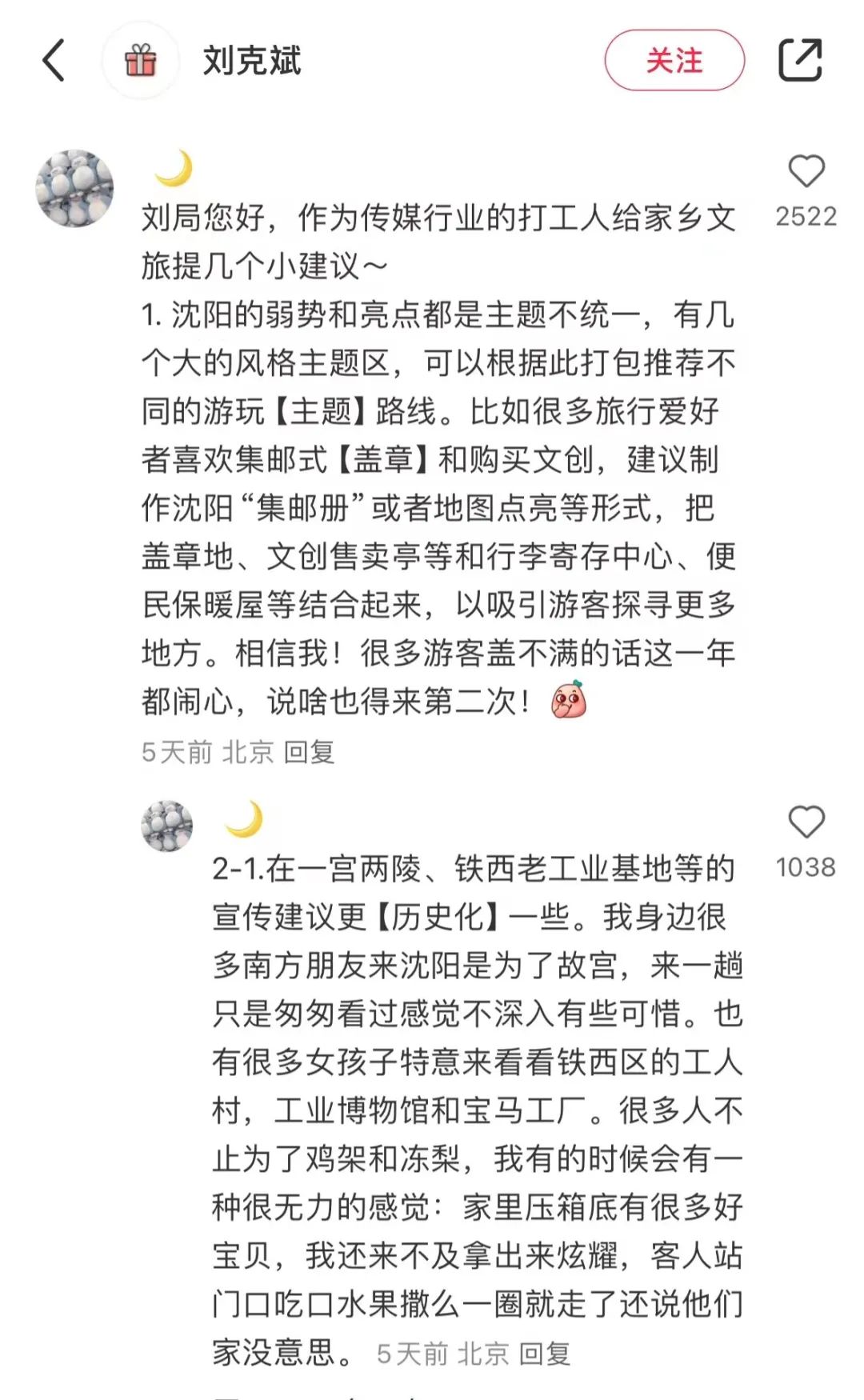Open the sub-comment author's small avatar

point(167,826)
